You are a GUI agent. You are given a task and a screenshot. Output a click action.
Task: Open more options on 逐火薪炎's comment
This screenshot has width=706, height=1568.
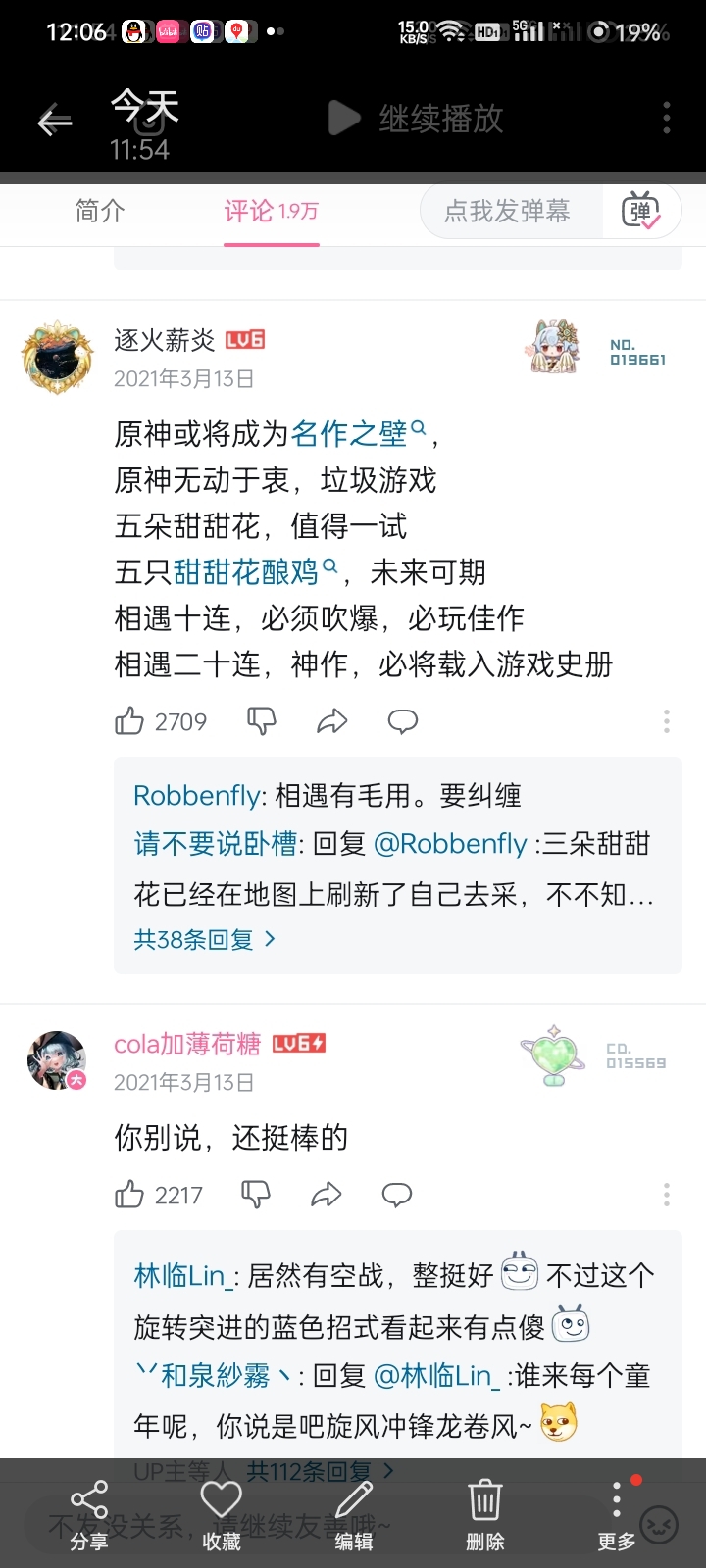(x=667, y=722)
